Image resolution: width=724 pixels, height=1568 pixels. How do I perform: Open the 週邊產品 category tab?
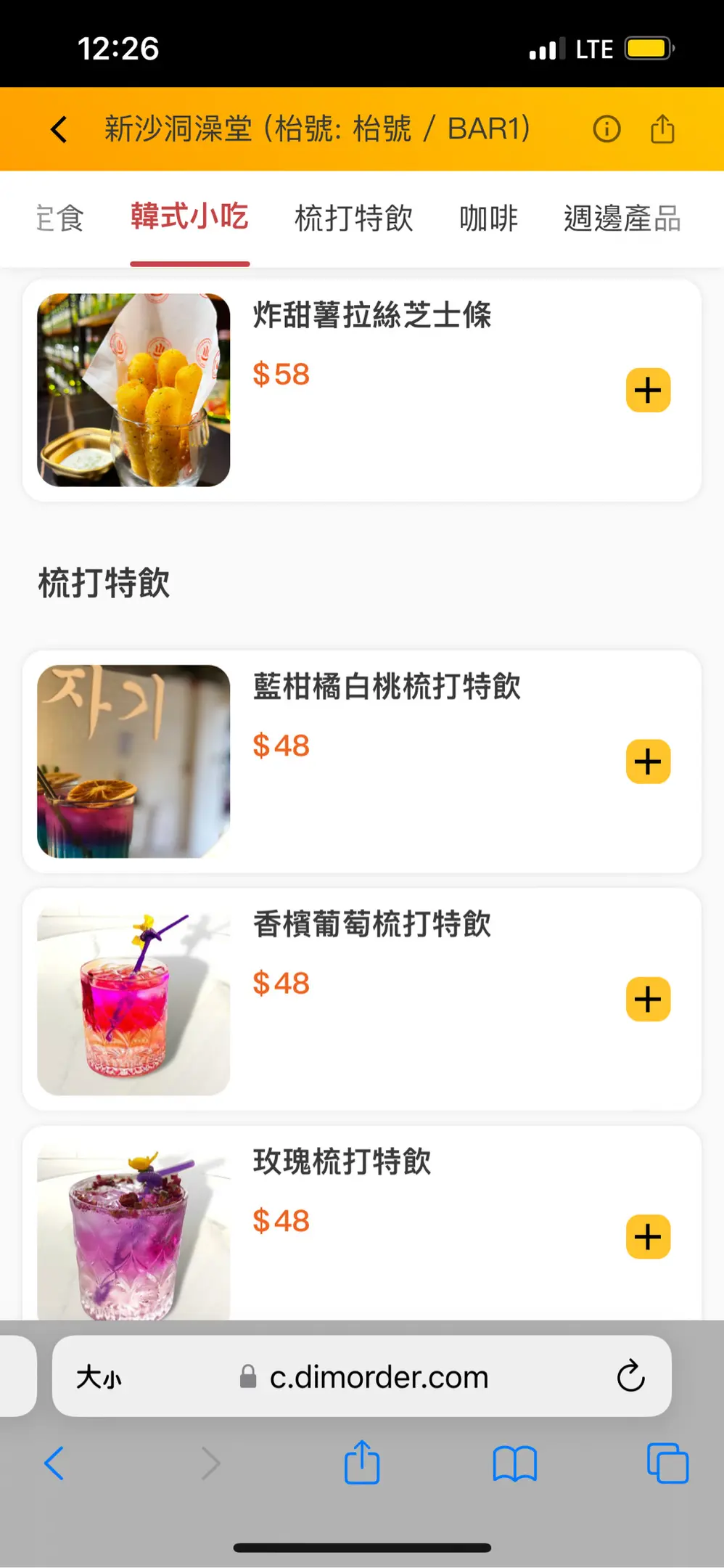(622, 219)
